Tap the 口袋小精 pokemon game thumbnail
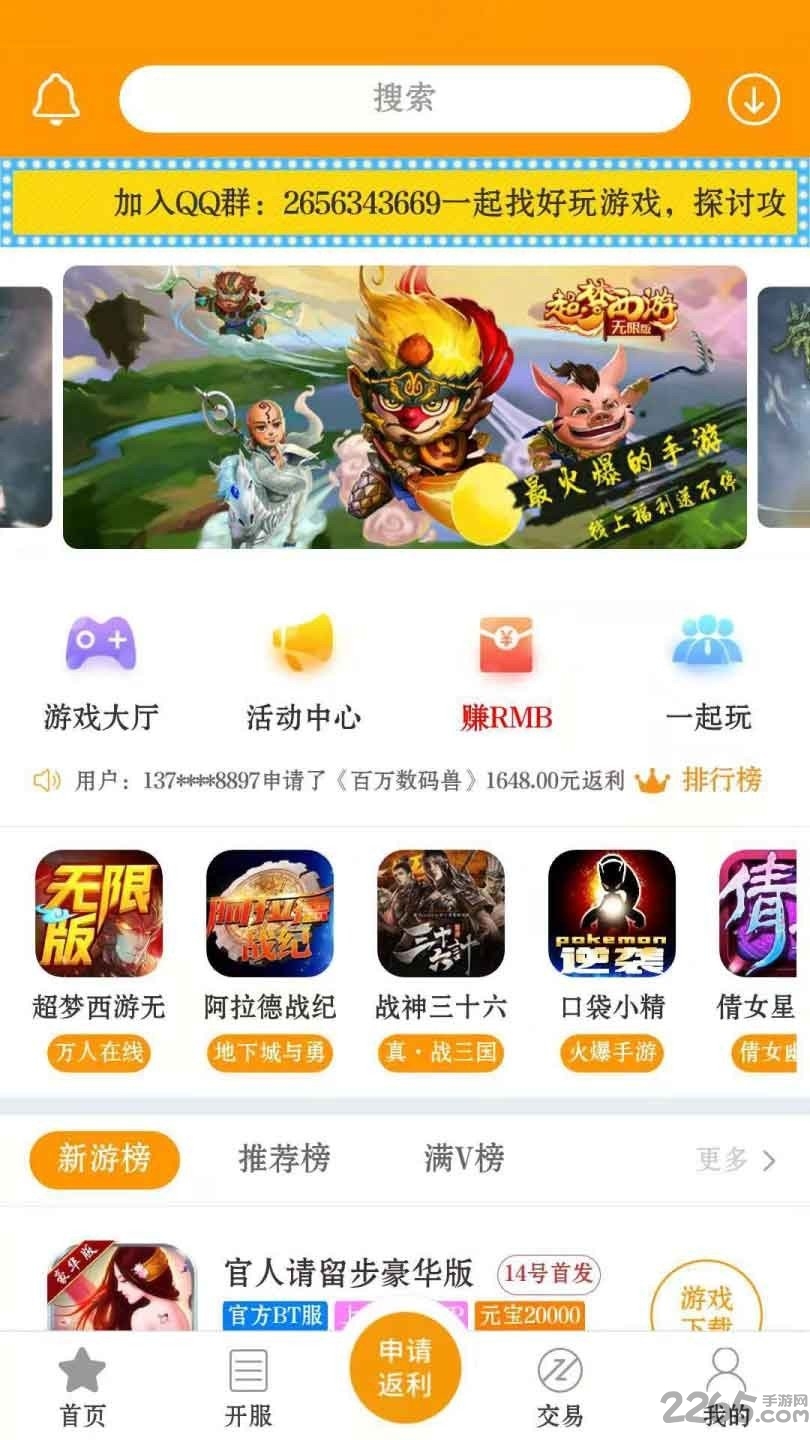The image size is (810, 1440). coord(610,913)
